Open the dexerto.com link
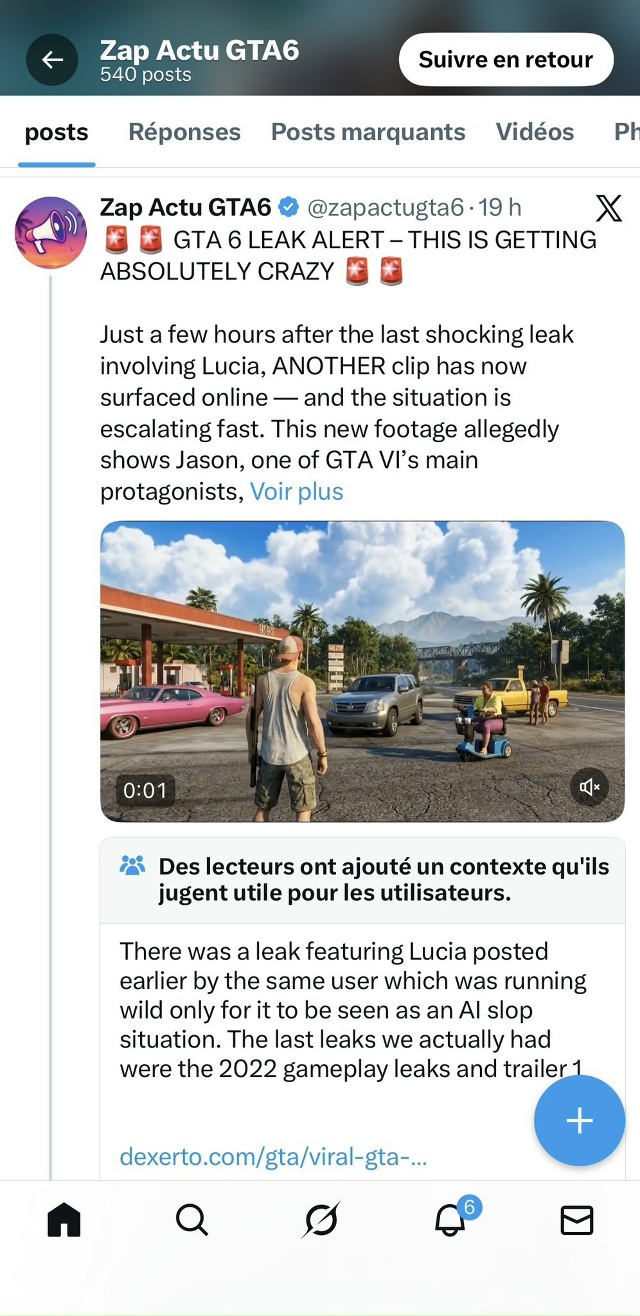 pyautogui.click(x=273, y=1157)
